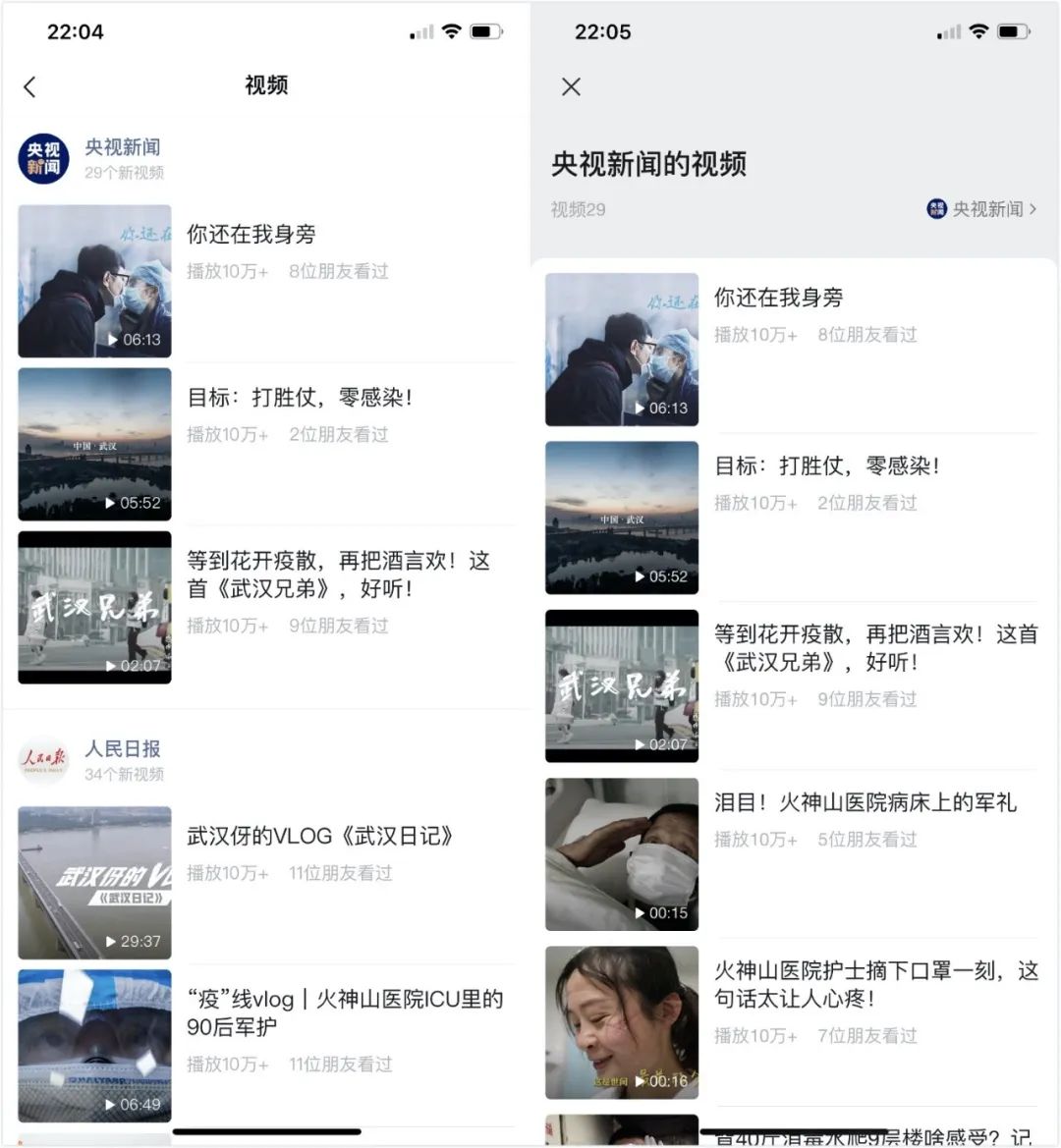Tap the 泪目！火神山医院病床上的军礼 thumbnail
The width and height of the screenshot is (1061, 1148).
(x=621, y=852)
